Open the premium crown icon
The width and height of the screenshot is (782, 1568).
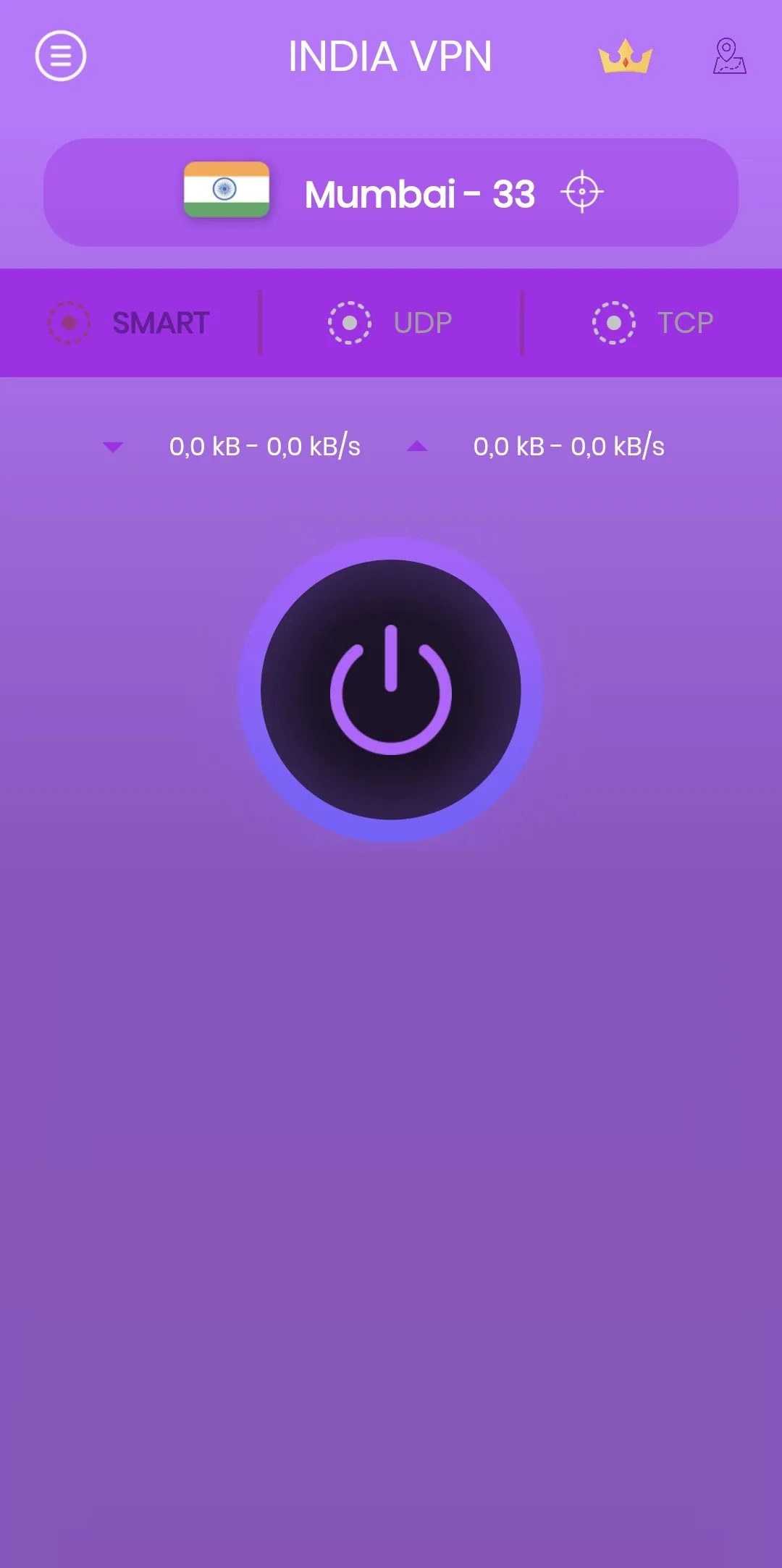[x=625, y=56]
